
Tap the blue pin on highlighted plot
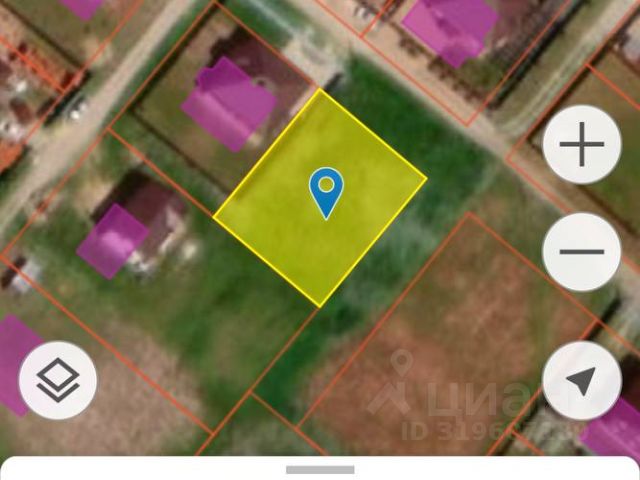point(326,190)
